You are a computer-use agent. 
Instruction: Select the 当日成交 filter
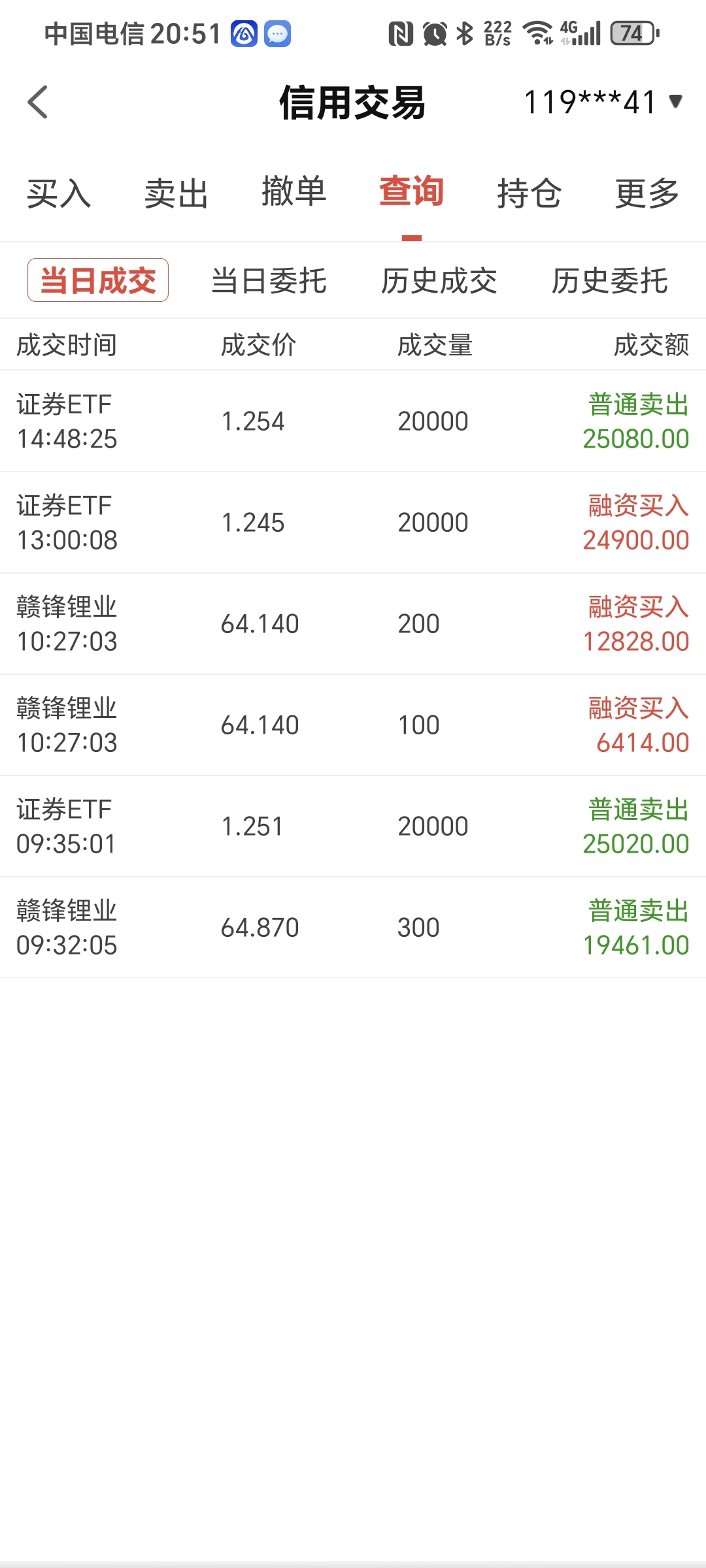tap(98, 280)
